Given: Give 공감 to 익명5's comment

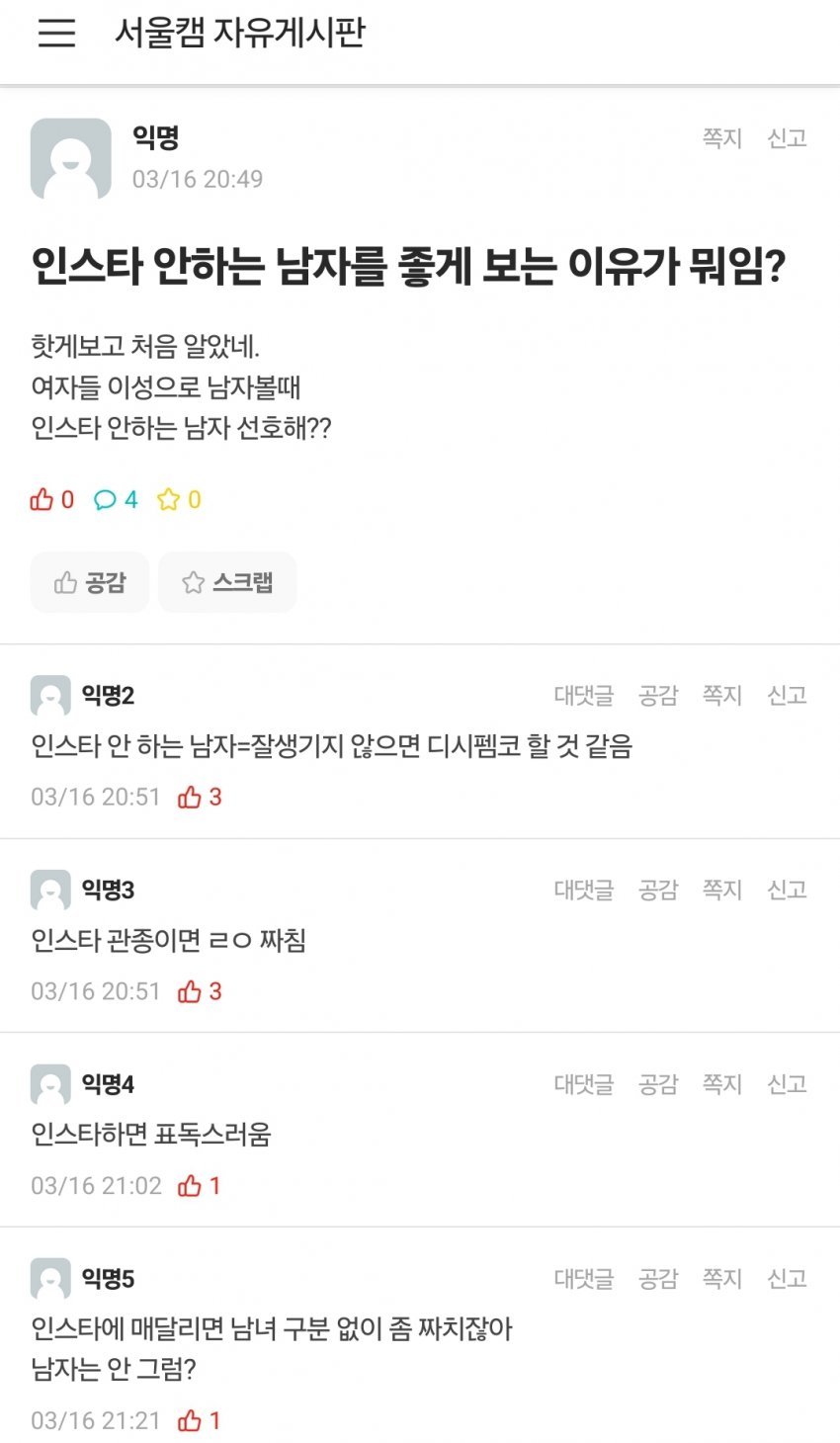Looking at the screenshot, I should tap(658, 1279).
